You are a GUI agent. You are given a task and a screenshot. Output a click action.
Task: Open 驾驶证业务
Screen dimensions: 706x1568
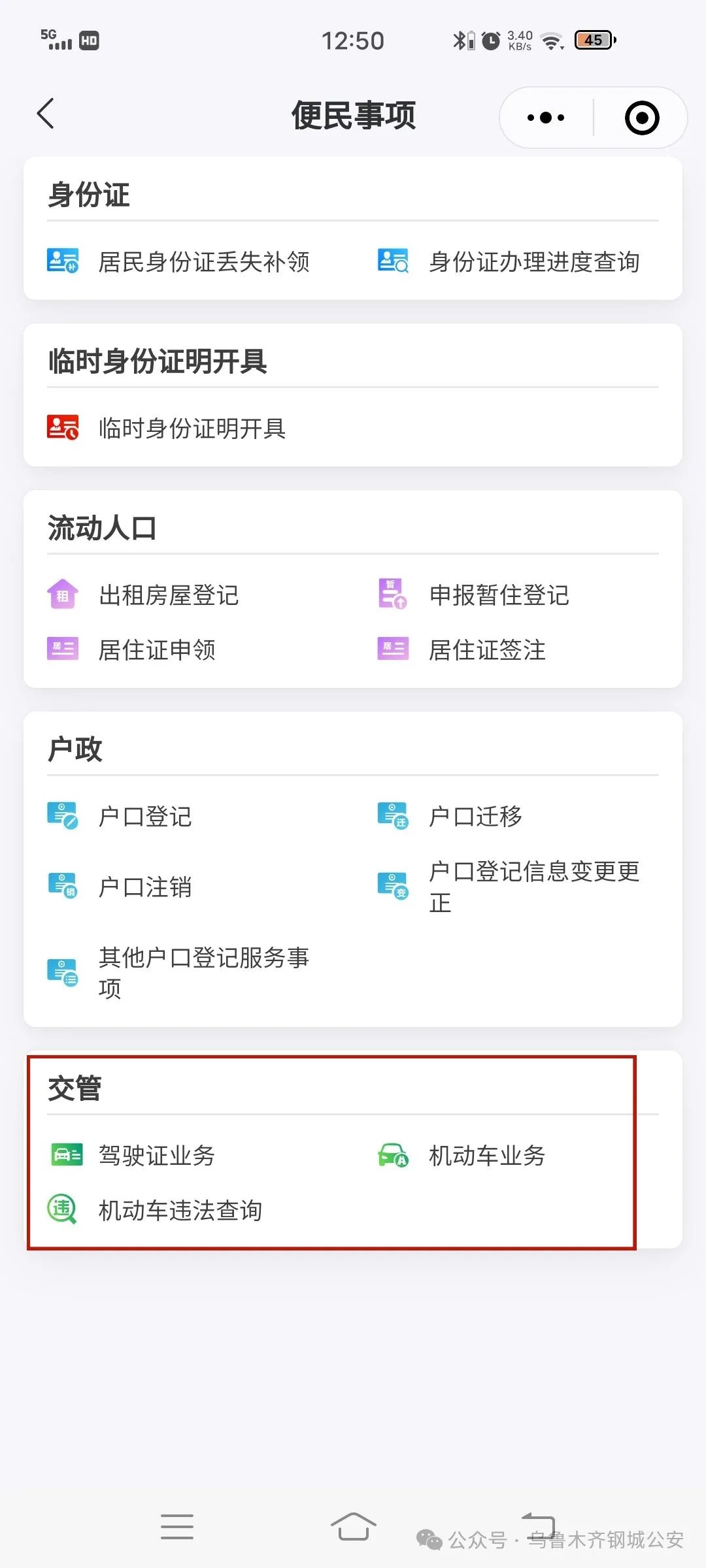click(156, 1156)
